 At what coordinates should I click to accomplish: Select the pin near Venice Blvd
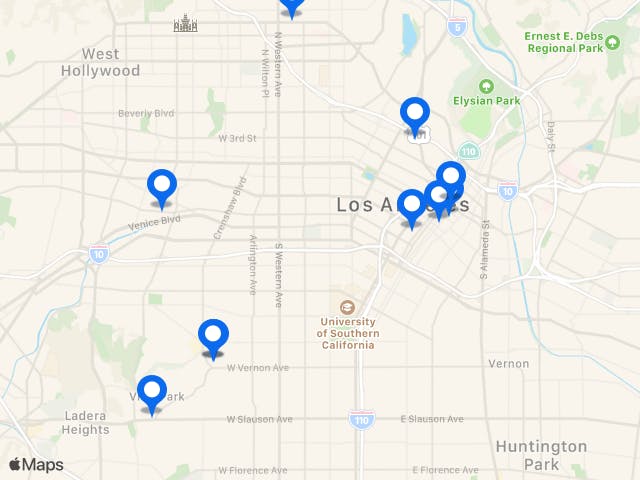[x=162, y=186]
